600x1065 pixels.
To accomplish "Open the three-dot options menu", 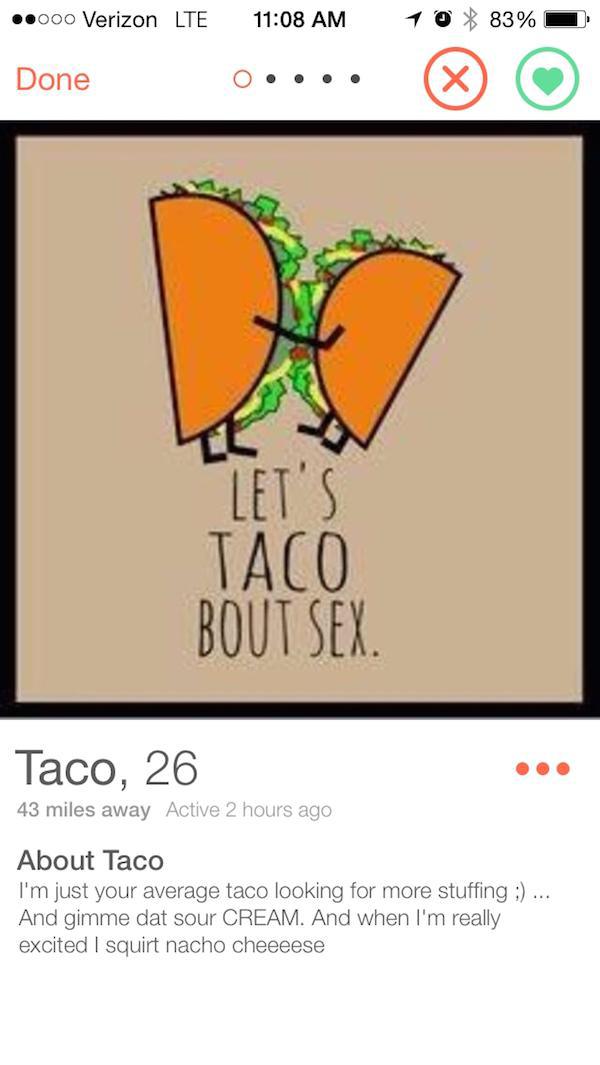I will point(541,769).
